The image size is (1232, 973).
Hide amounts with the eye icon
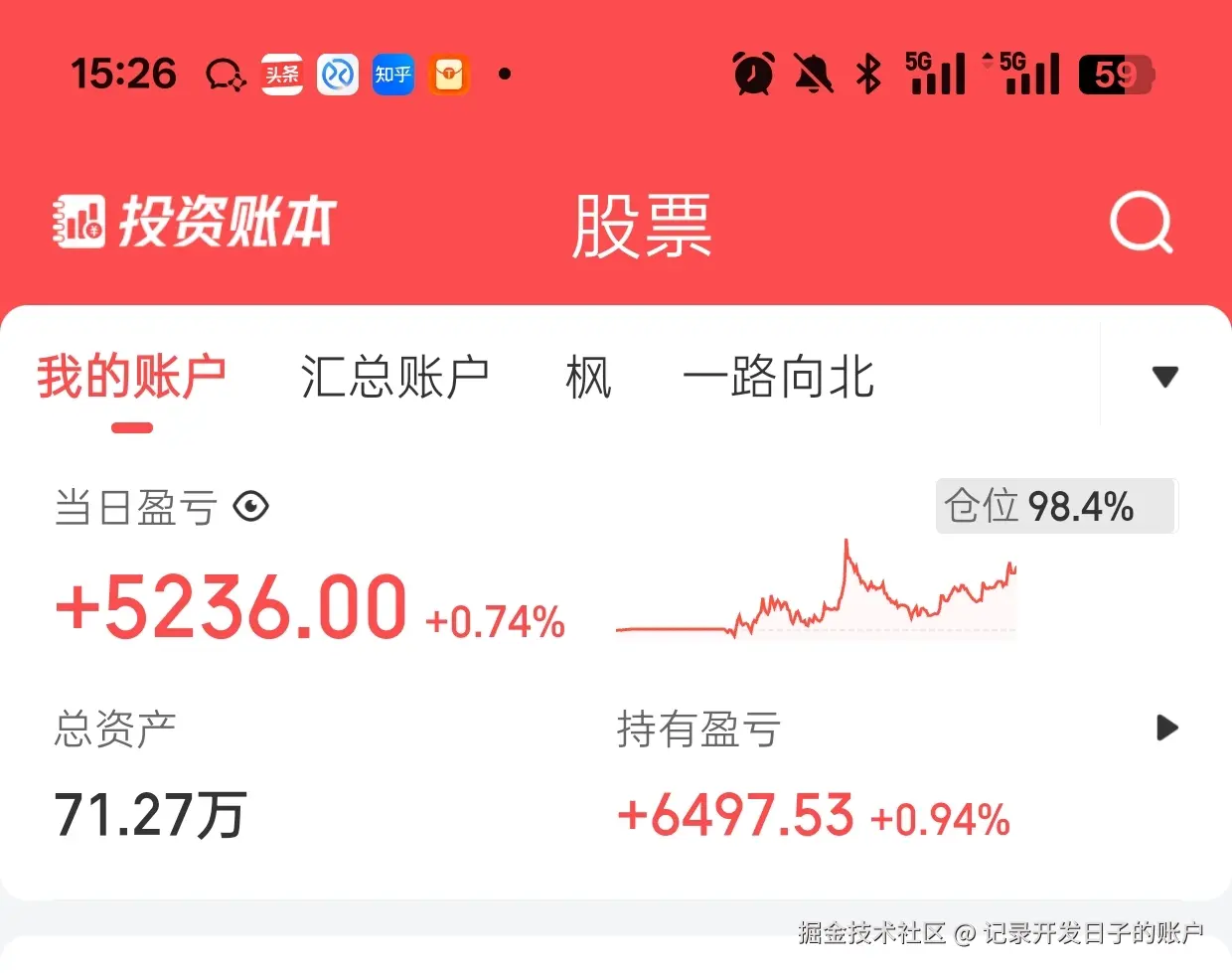tap(250, 507)
